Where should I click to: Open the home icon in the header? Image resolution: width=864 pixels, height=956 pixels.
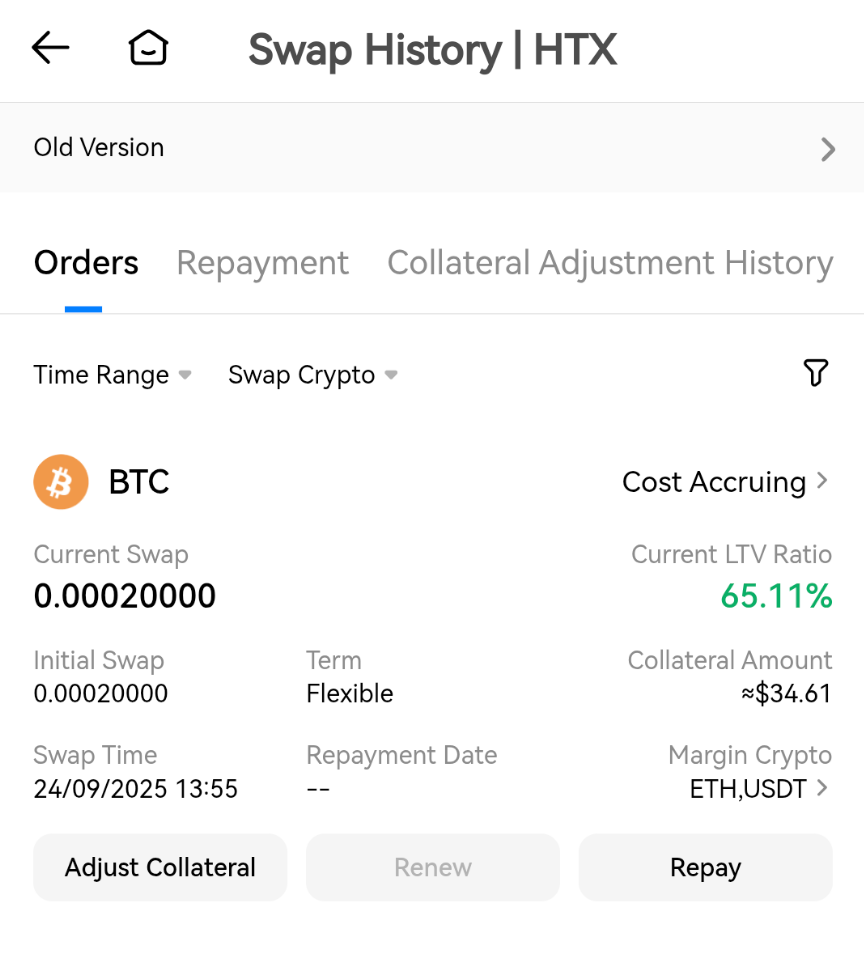click(148, 48)
